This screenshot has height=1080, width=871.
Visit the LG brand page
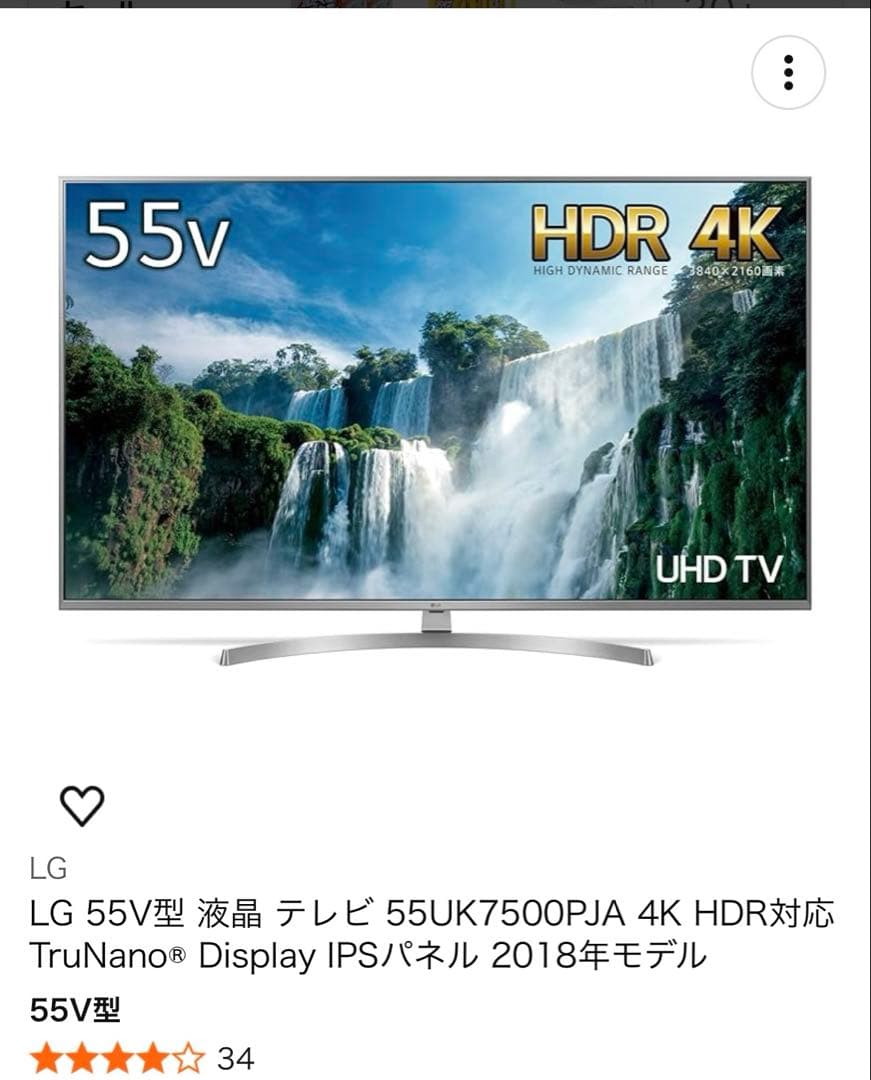[x=45, y=871]
